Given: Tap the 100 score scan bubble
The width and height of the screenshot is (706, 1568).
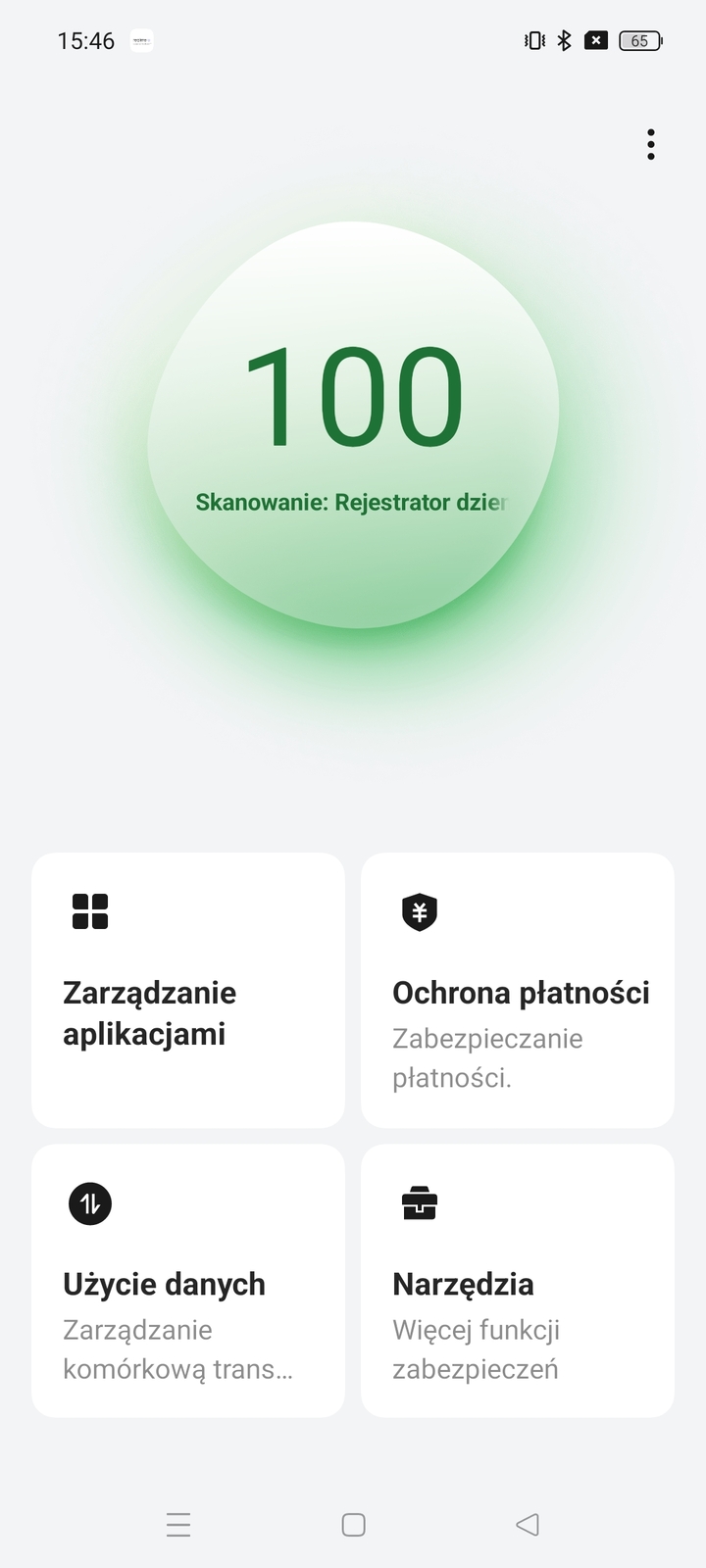Looking at the screenshot, I should click(353, 421).
